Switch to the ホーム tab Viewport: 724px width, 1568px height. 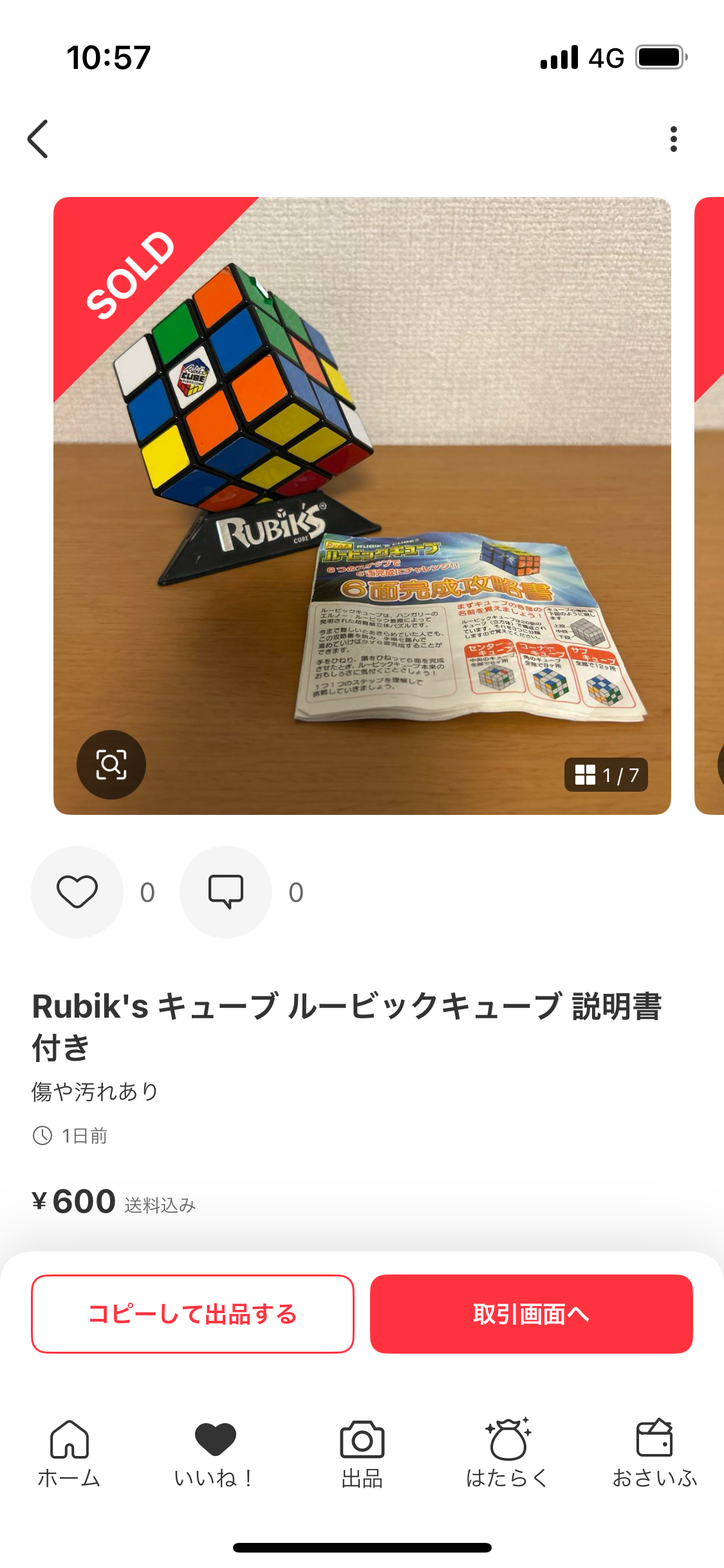pos(69,1453)
